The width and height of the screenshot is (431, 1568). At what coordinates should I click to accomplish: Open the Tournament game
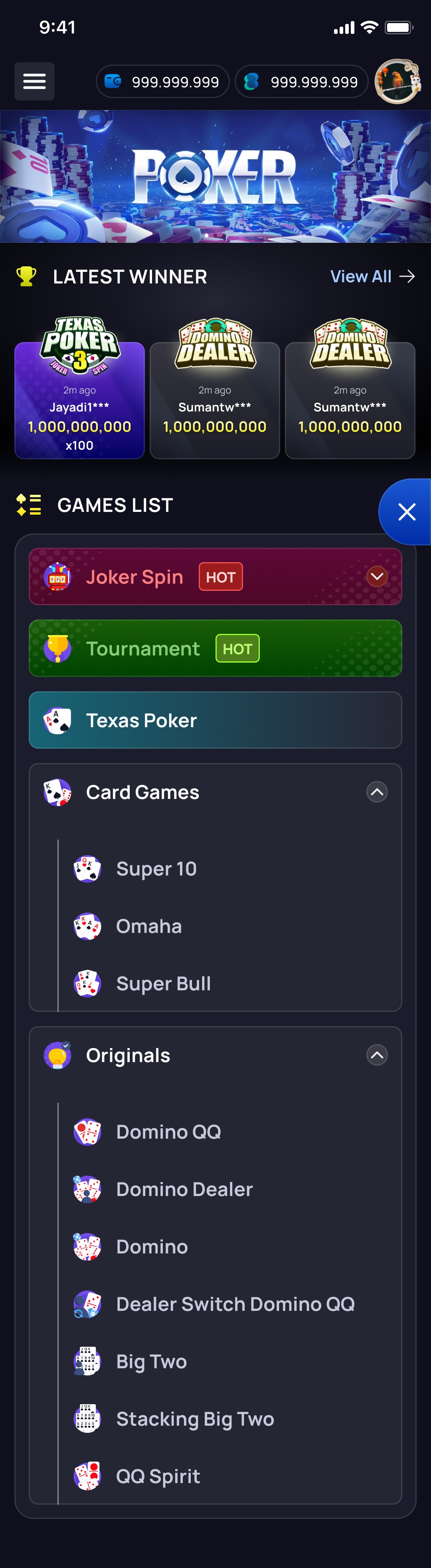pyautogui.click(x=215, y=648)
